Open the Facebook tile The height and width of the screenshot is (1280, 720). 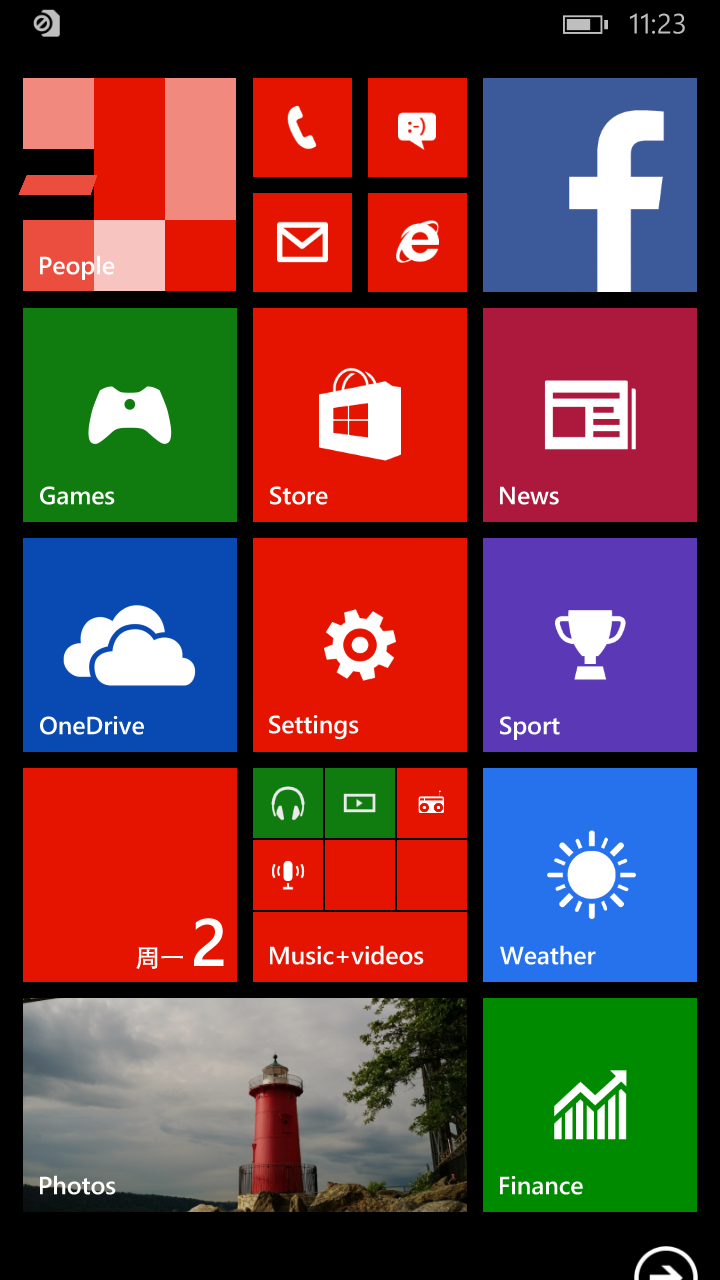[x=590, y=185]
